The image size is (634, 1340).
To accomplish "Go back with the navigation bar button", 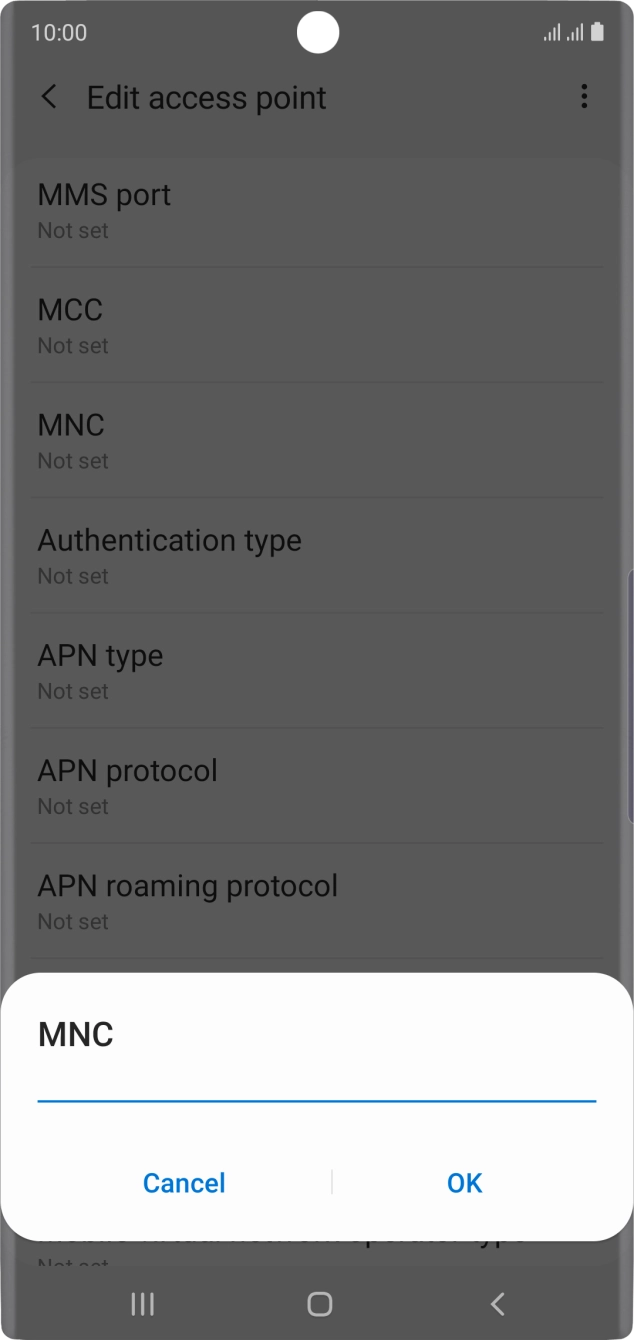I will pos(497,1303).
